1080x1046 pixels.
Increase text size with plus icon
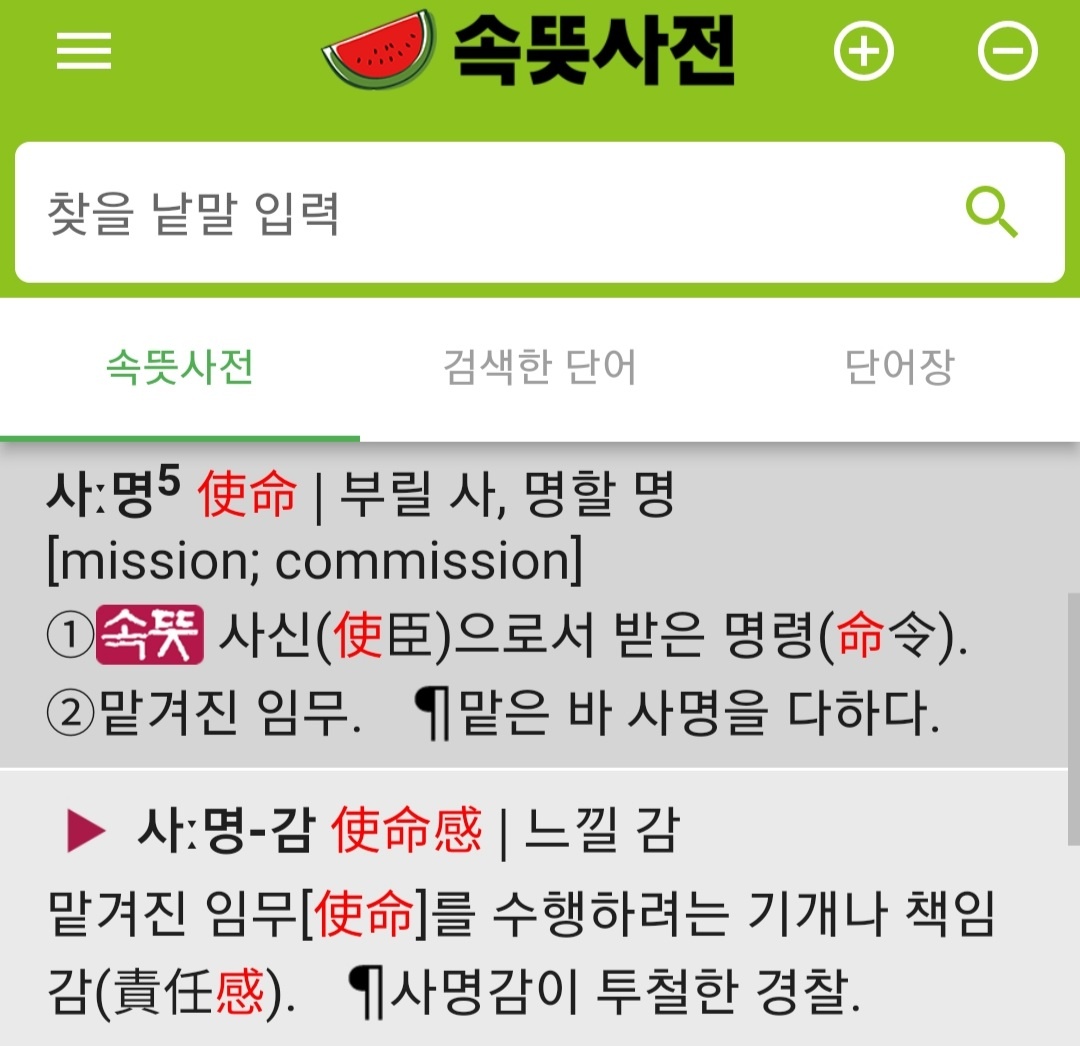tap(864, 51)
